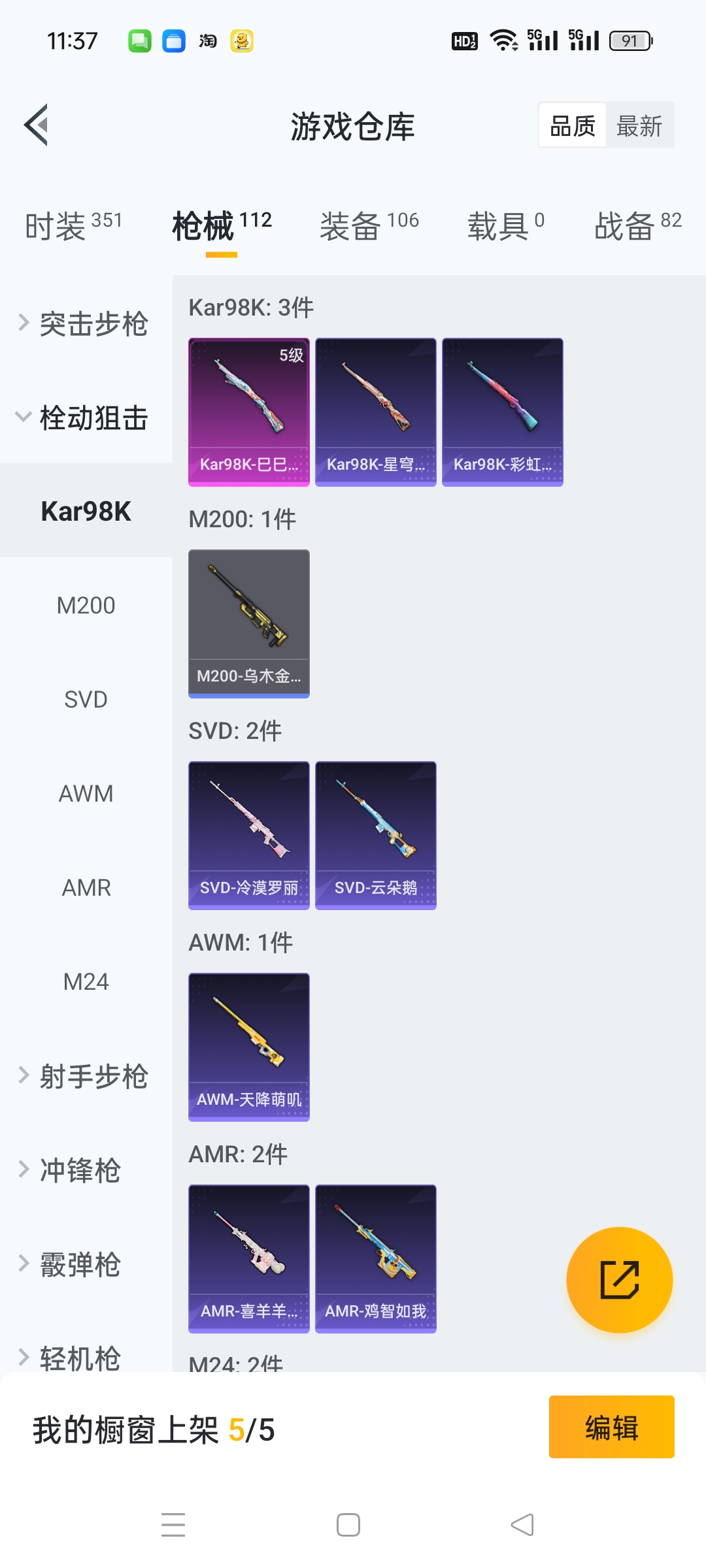Image resolution: width=706 pixels, height=1568 pixels.
Task: Select AWM in sidebar
Action: [86, 794]
